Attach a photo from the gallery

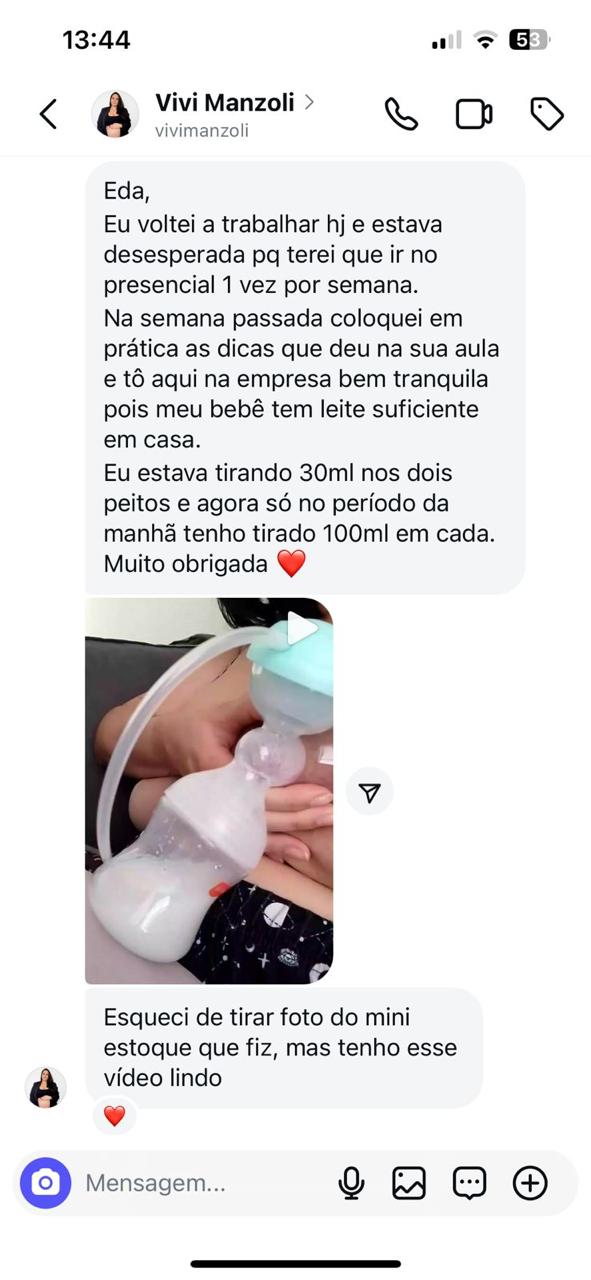(409, 1184)
